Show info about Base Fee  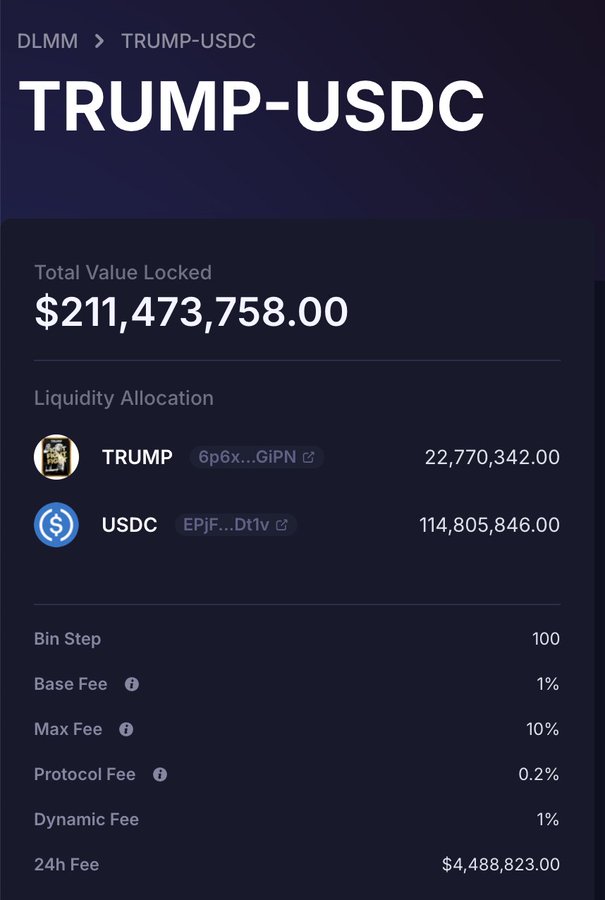click(131, 684)
